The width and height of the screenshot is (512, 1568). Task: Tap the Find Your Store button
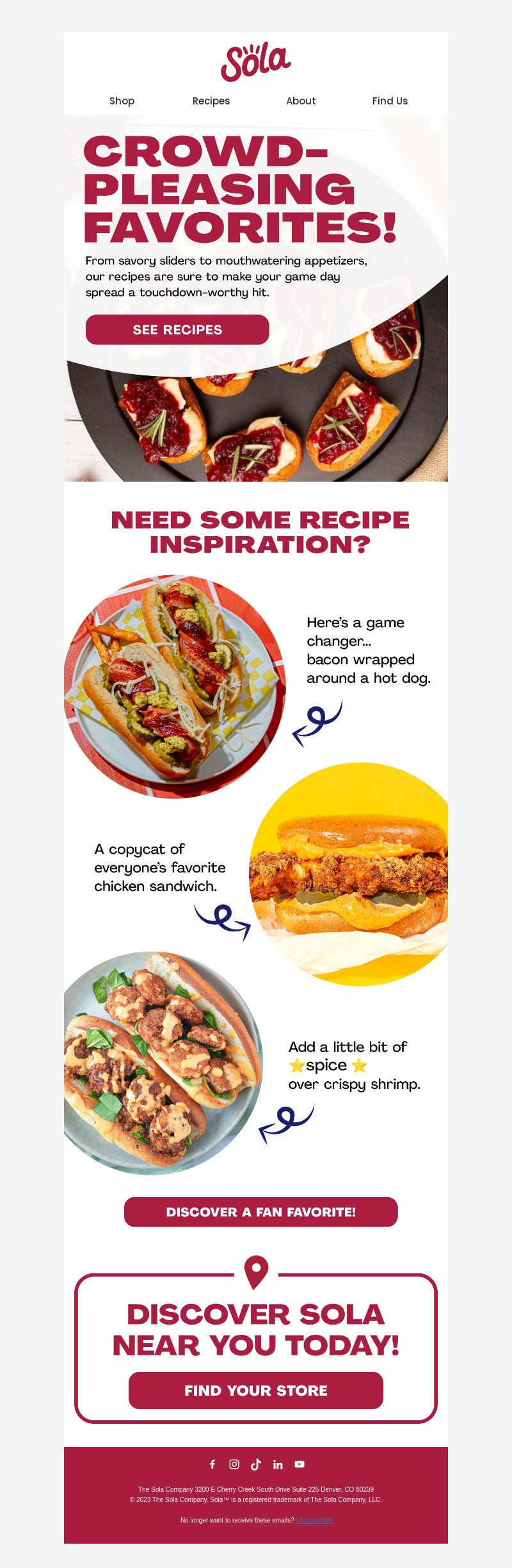click(256, 1391)
